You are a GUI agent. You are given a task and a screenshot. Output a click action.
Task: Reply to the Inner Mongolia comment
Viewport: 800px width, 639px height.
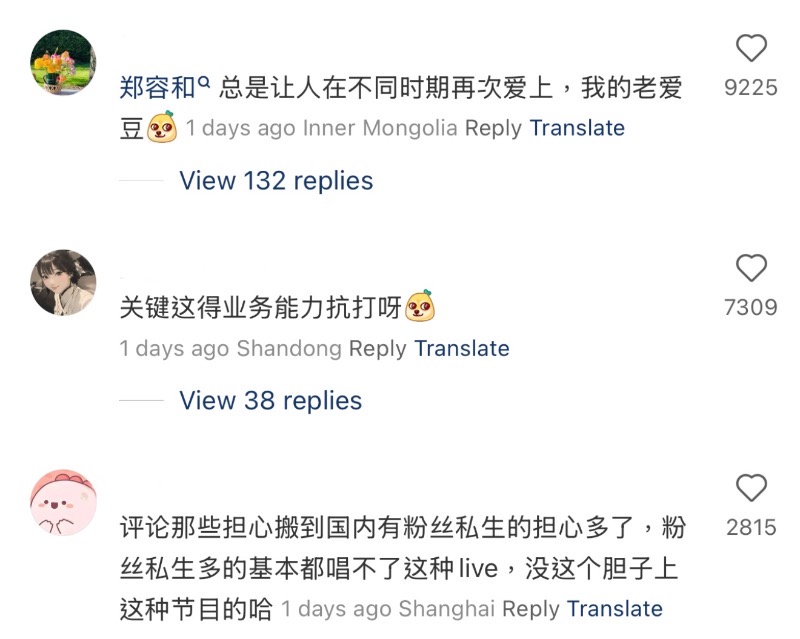tap(493, 129)
